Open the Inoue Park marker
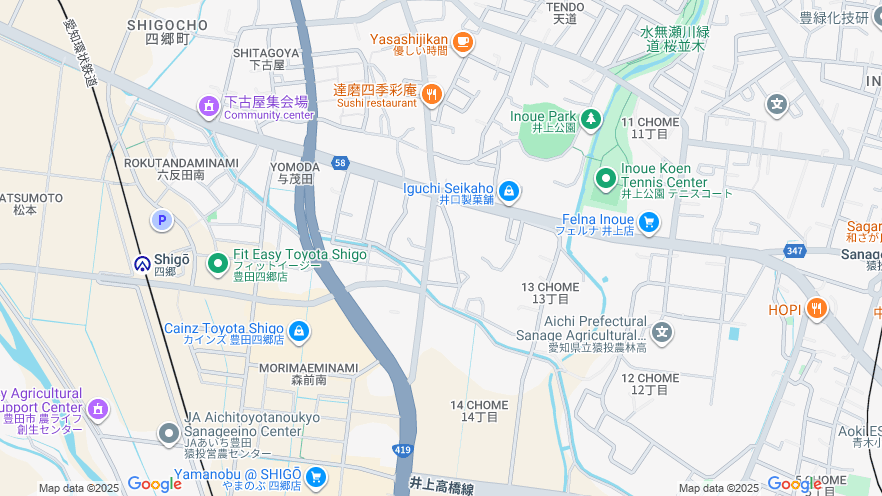 [591, 120]
